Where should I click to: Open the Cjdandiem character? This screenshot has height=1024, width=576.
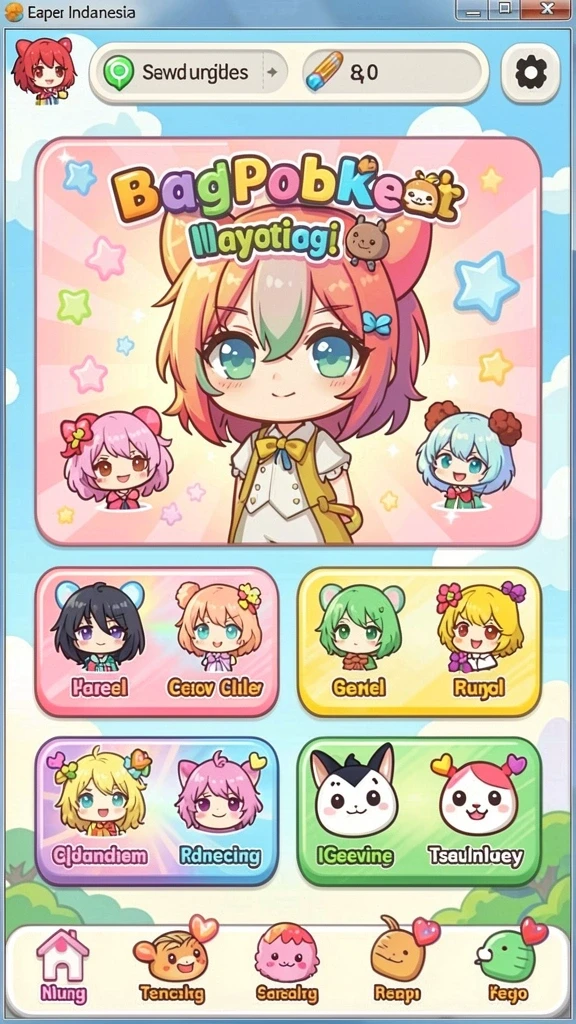coord(99,810)
